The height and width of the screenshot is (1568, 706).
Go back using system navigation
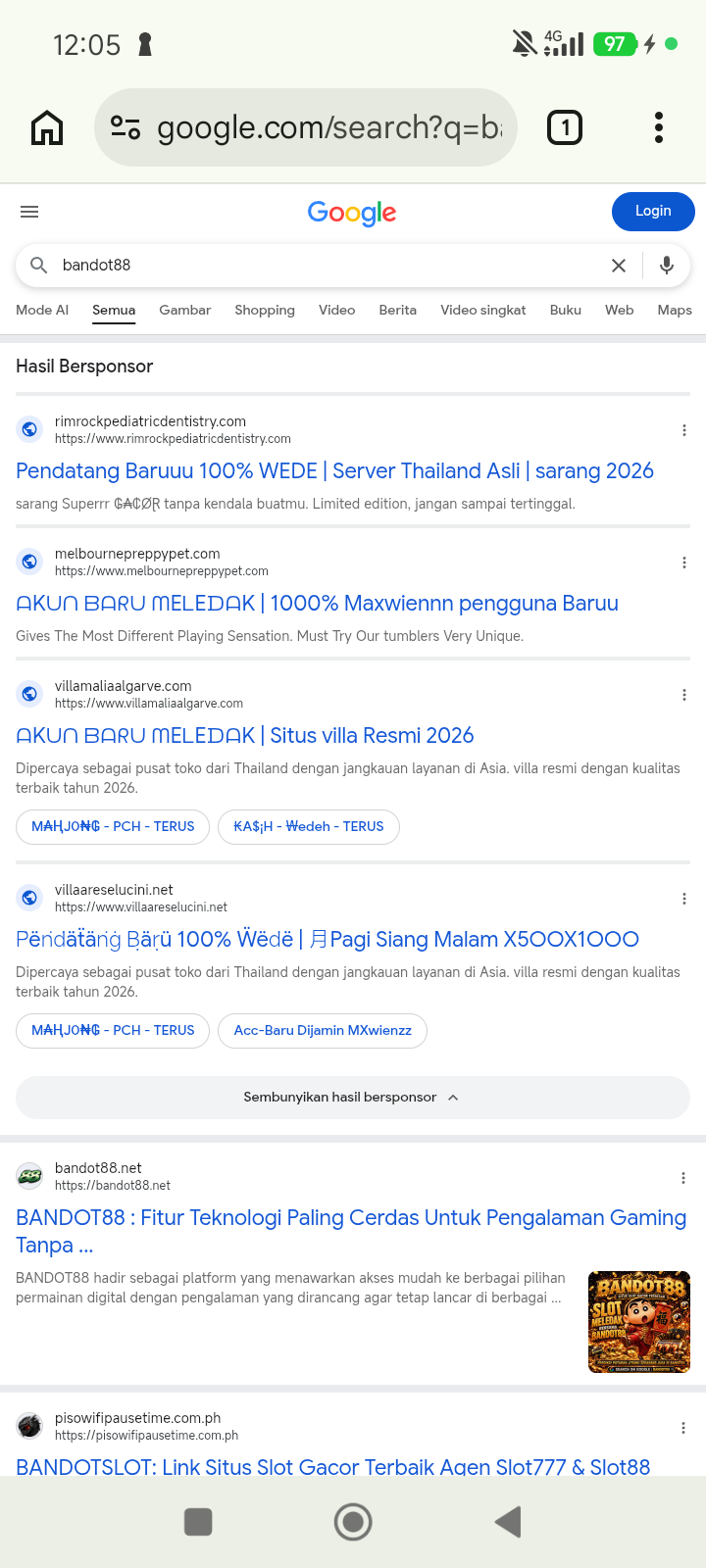(x=508, y=1522)
